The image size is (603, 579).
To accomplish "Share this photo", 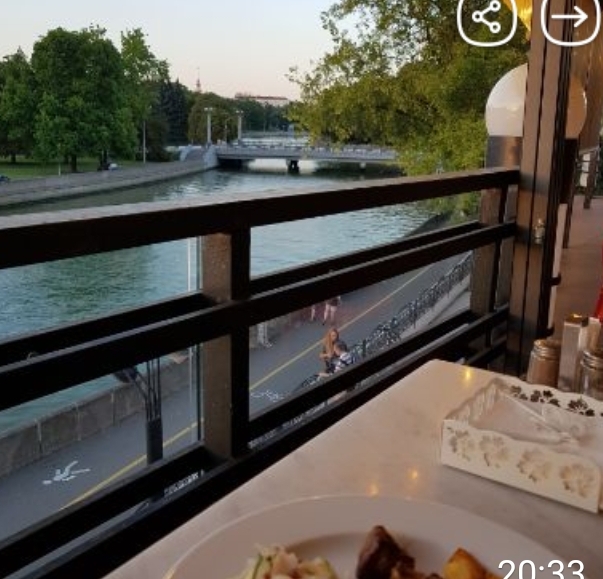I will pyautogui.click(x=486, y=17).
